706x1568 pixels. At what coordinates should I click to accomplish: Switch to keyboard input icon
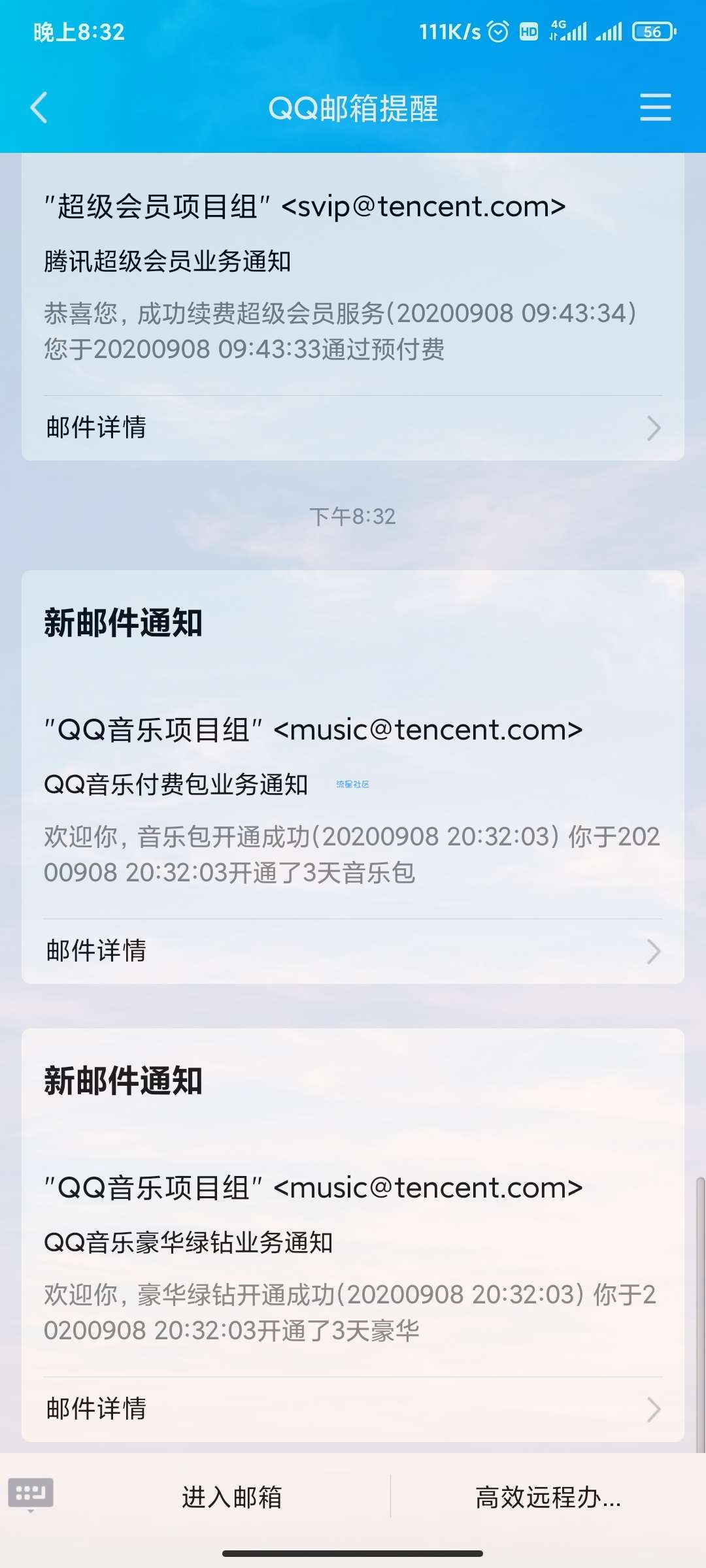(x=31, y=1495)
